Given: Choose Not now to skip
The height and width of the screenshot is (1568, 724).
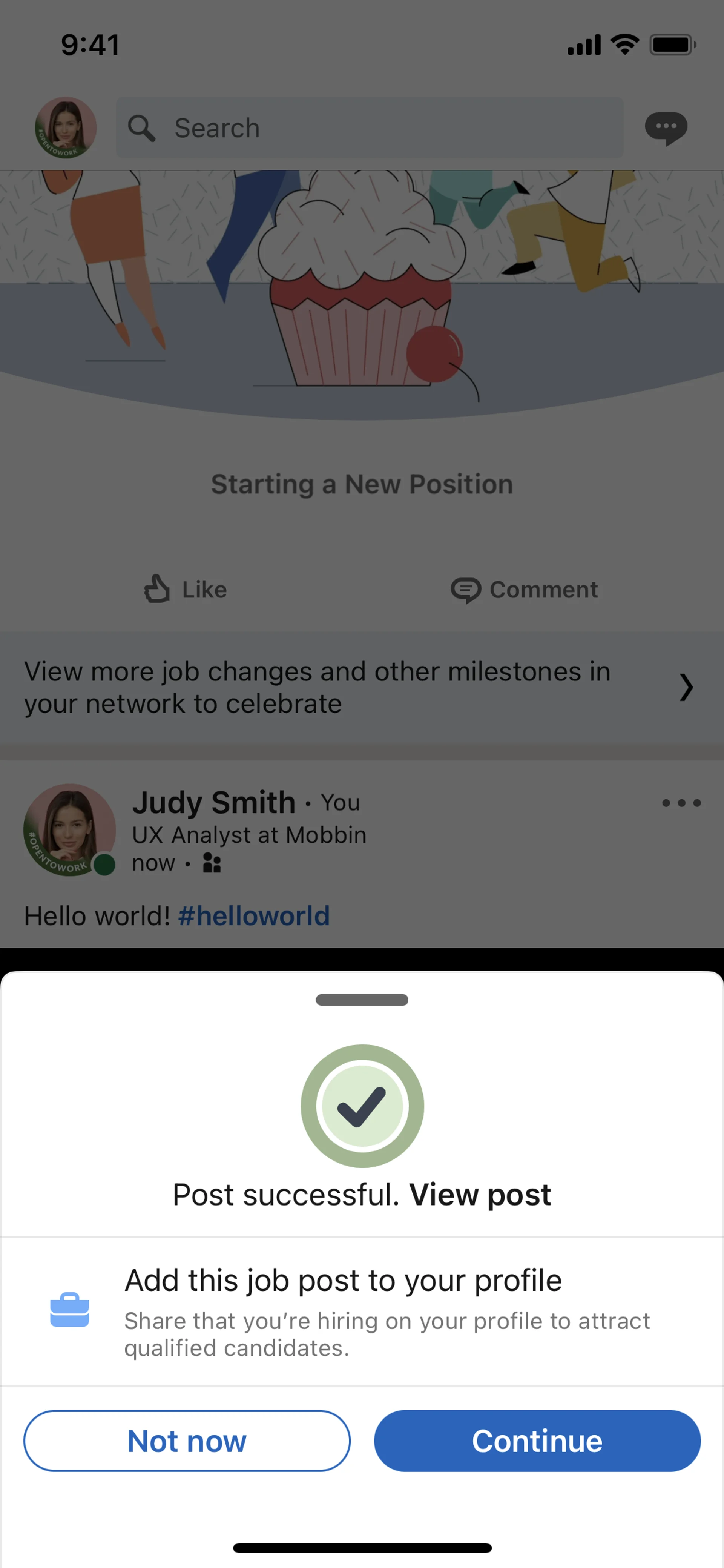Looking at the screenshot, I should (187, 1441).
